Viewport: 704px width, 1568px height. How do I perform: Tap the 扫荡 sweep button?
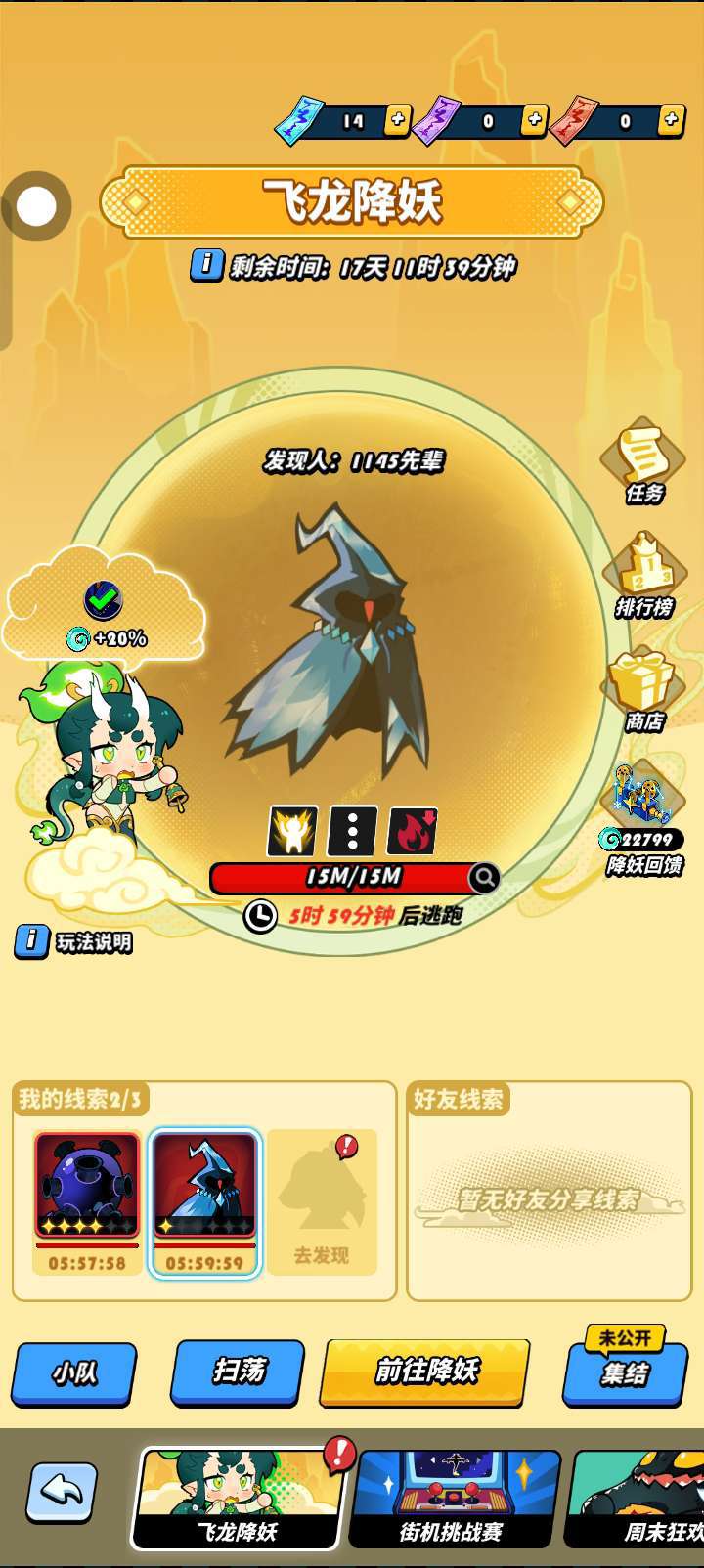click(239, 1372)
